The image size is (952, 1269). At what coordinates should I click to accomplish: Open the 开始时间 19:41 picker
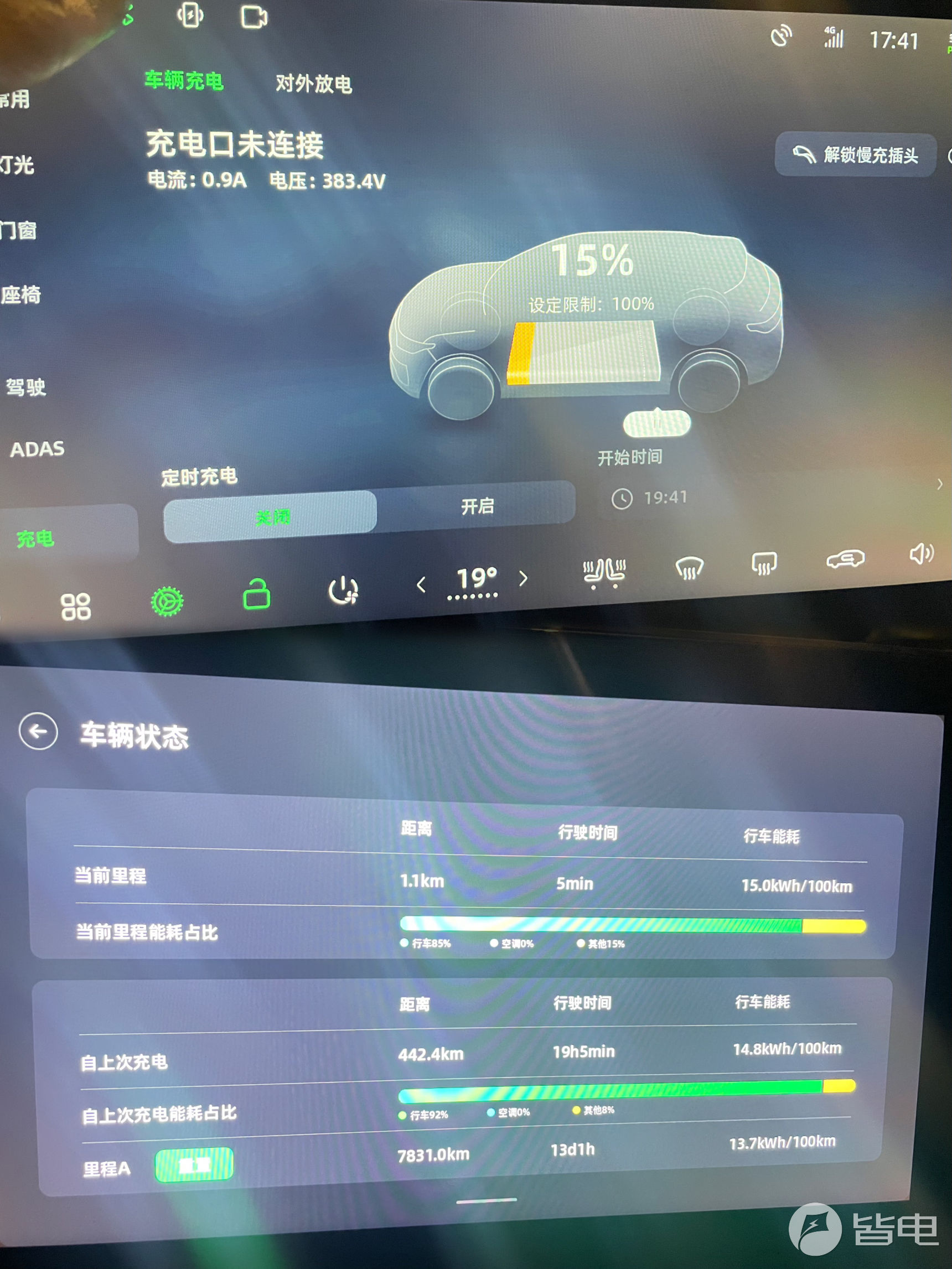click(650, 498)
